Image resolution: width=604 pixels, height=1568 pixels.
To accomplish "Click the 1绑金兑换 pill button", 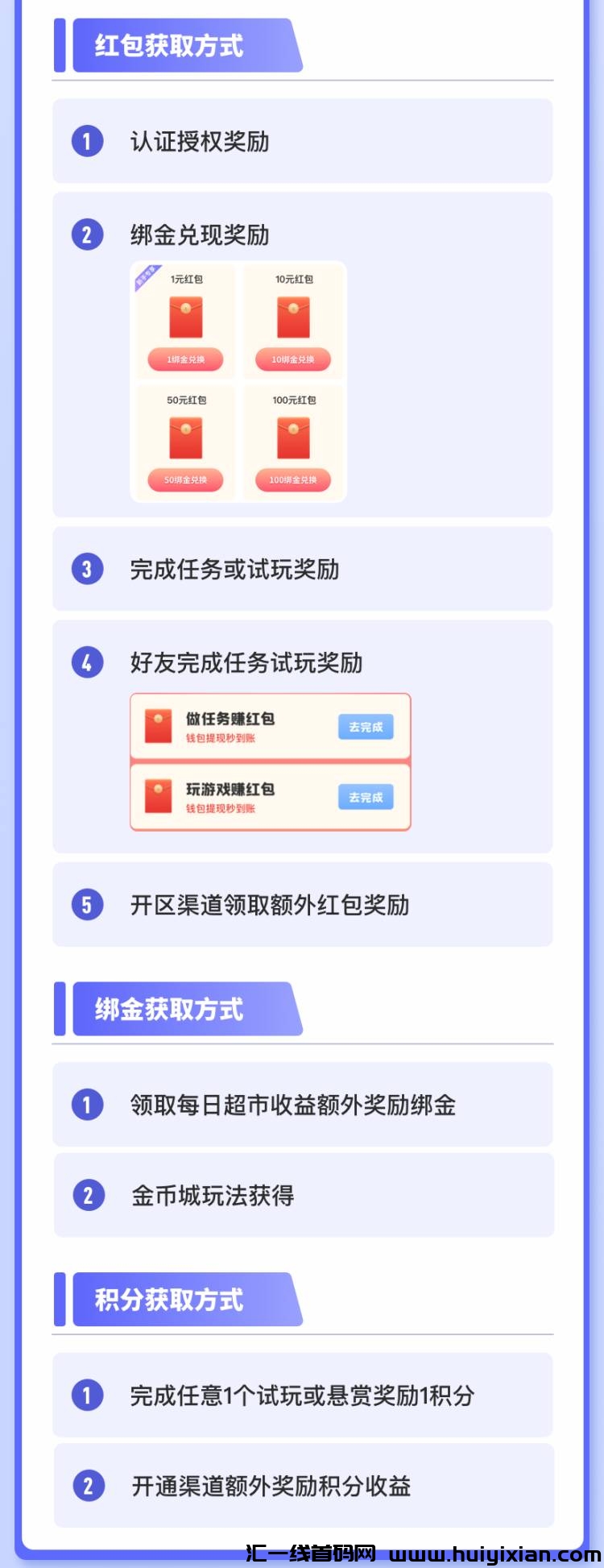I will 185,360.
